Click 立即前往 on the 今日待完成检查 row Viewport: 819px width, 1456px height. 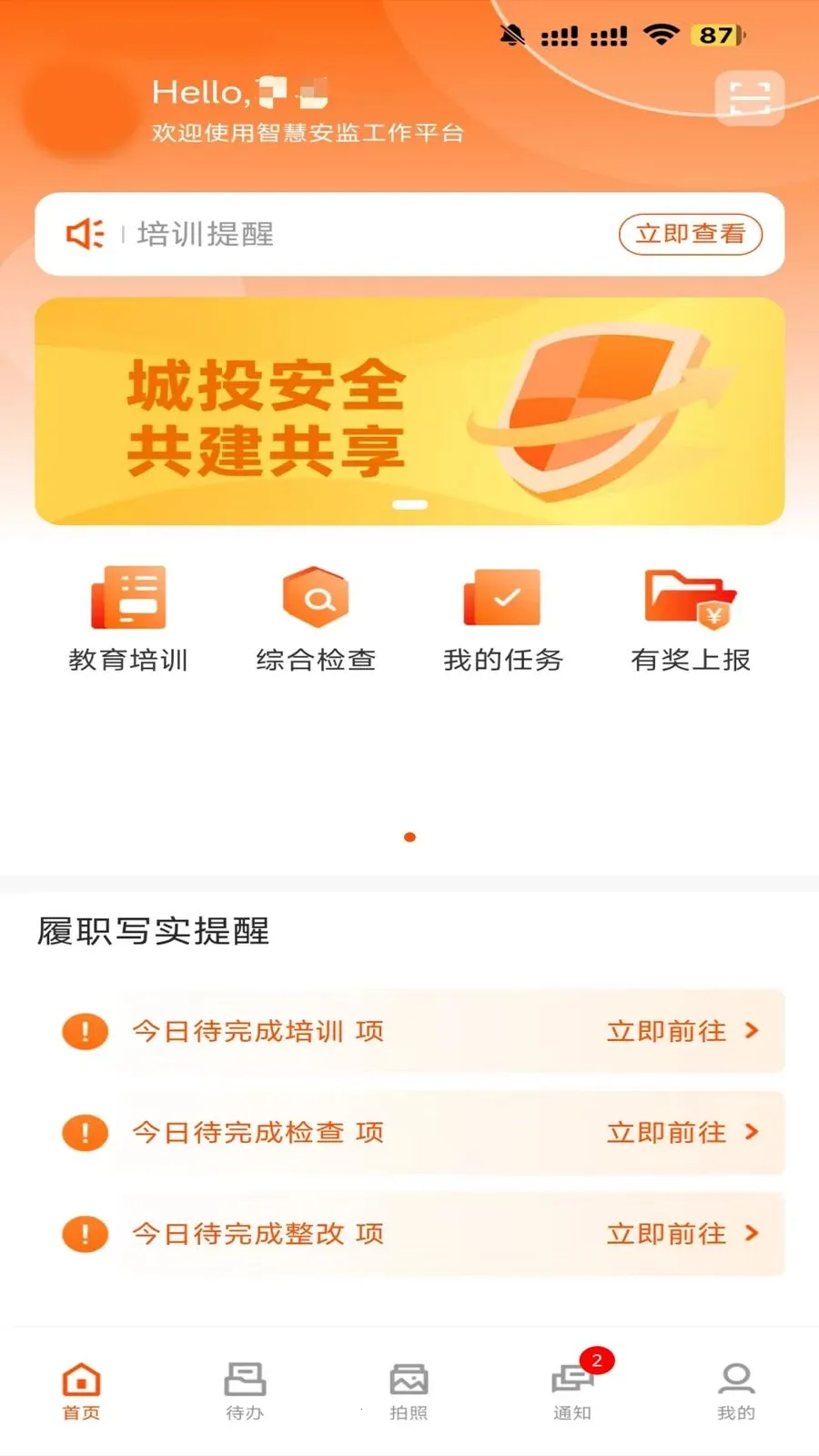pyautogui.click(x=666, y=1133)
